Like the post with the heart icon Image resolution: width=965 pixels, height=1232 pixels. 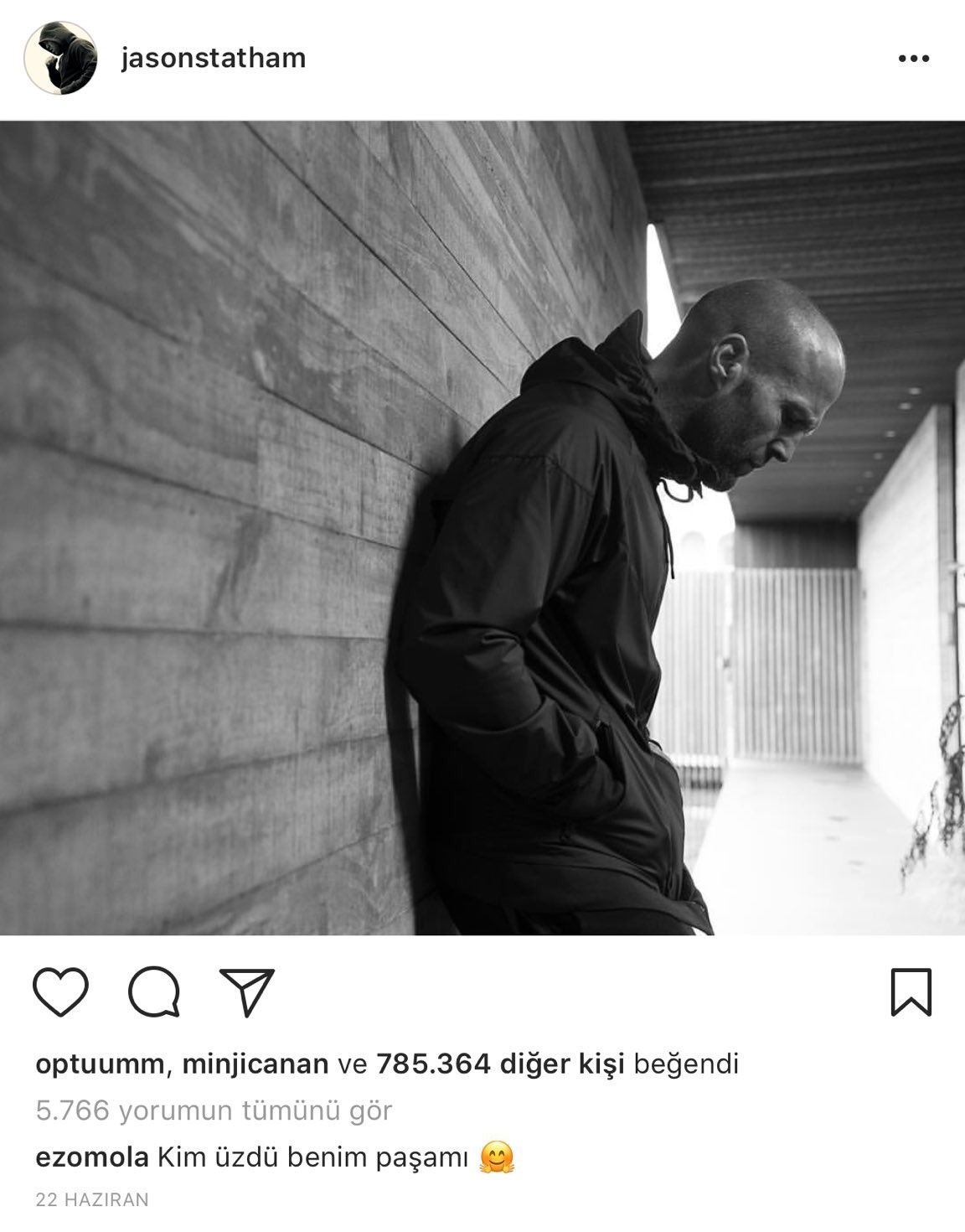[x=61, y=991]
